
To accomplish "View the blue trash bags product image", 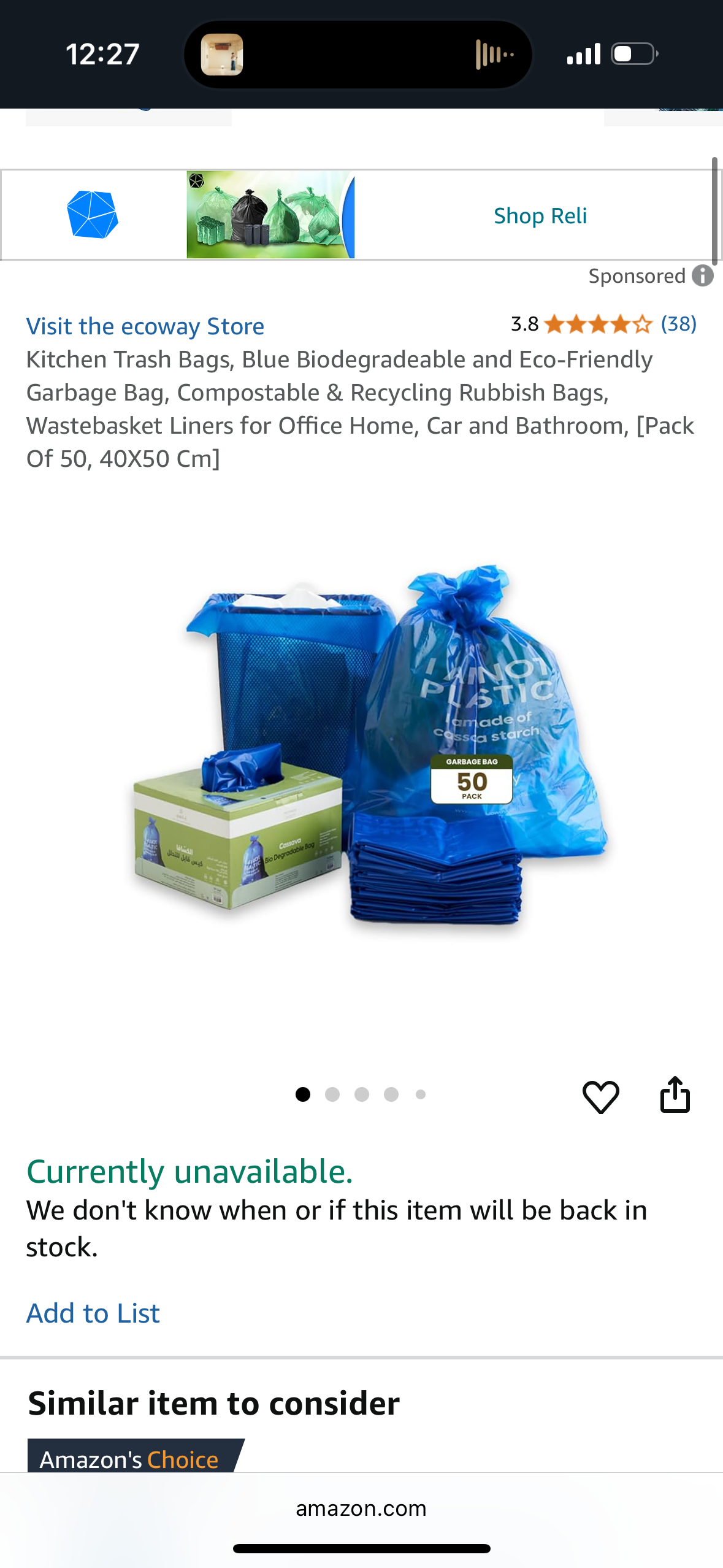I will coord(368,748).
